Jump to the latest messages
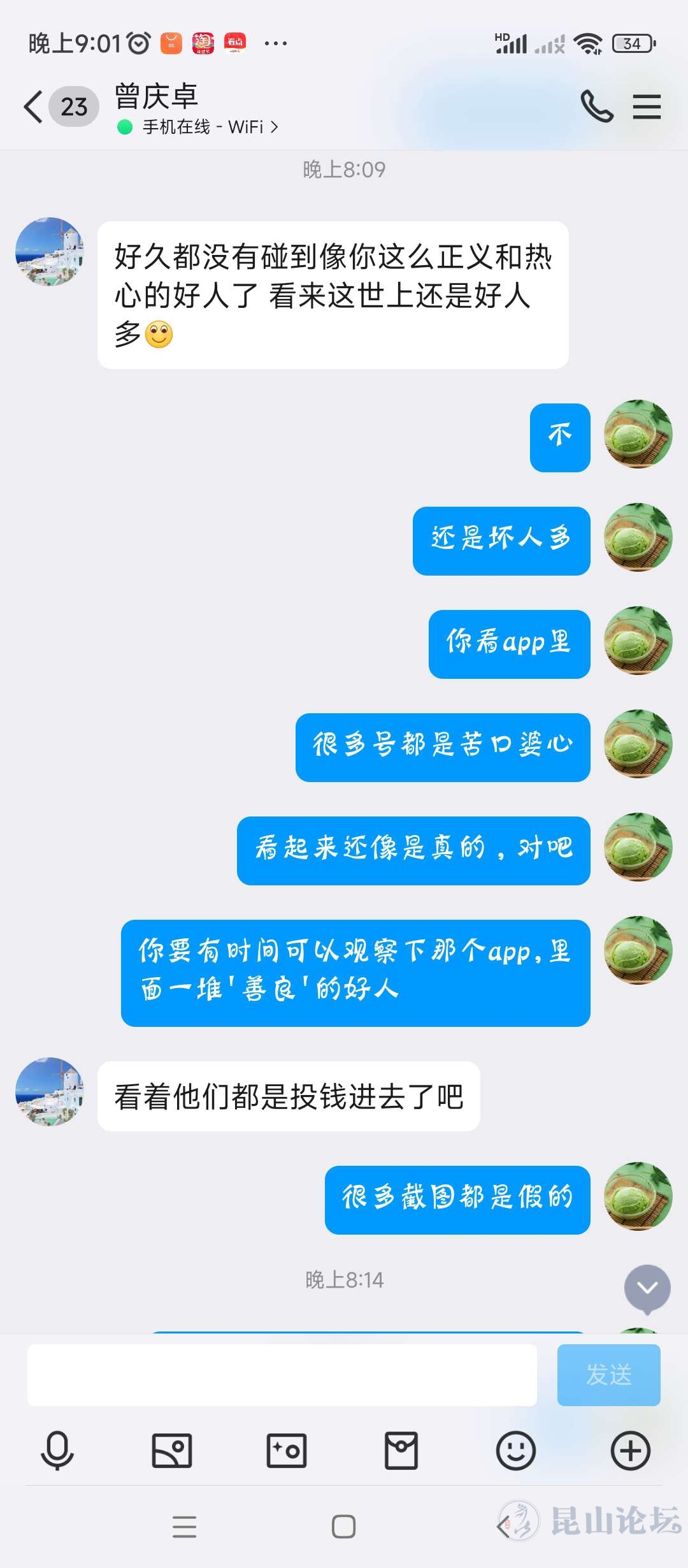 tap(647, 1288)
